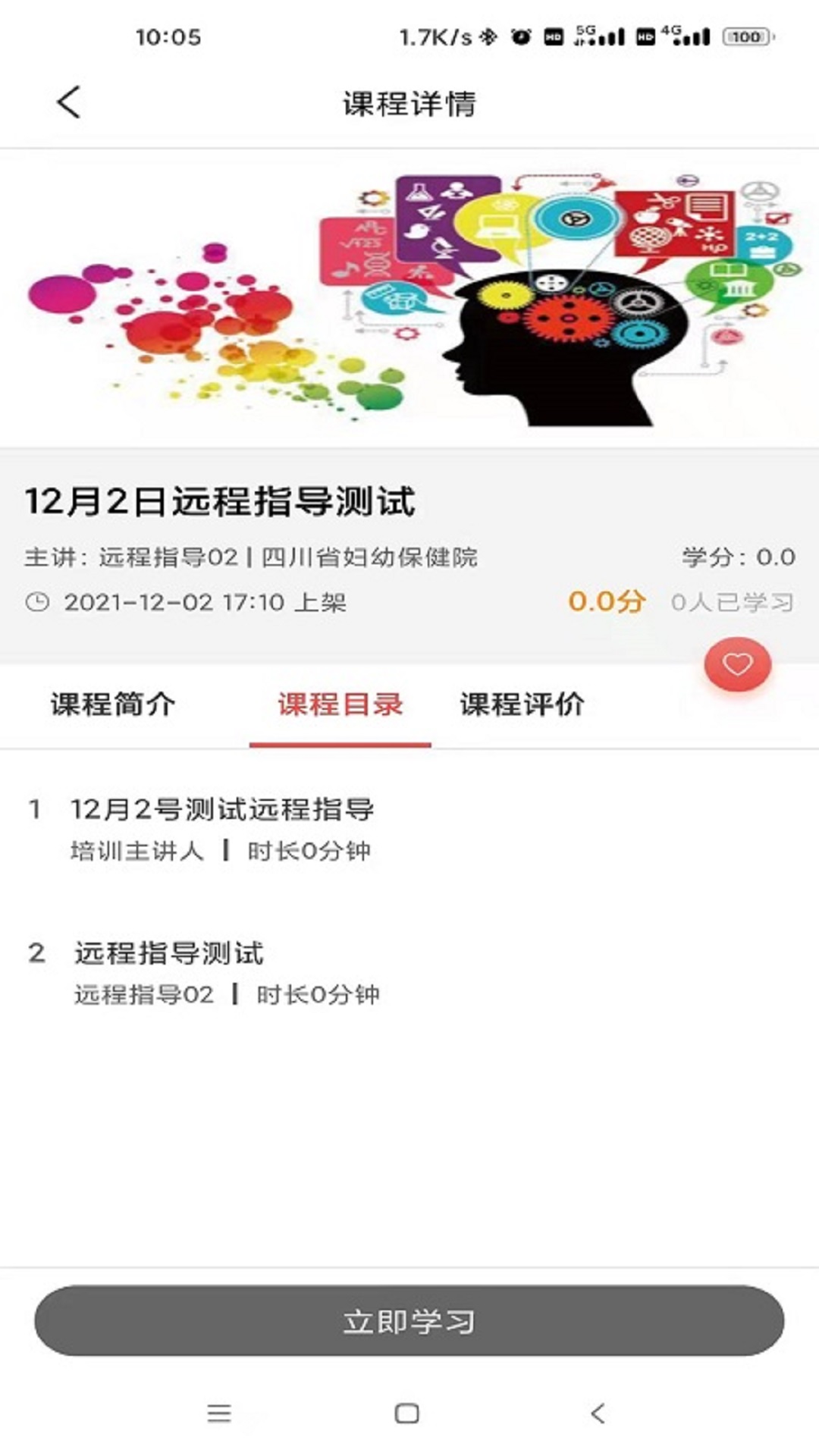Go to home screen via navigation bar
Screen dimensions: 819x1456
click(407, 1413)
